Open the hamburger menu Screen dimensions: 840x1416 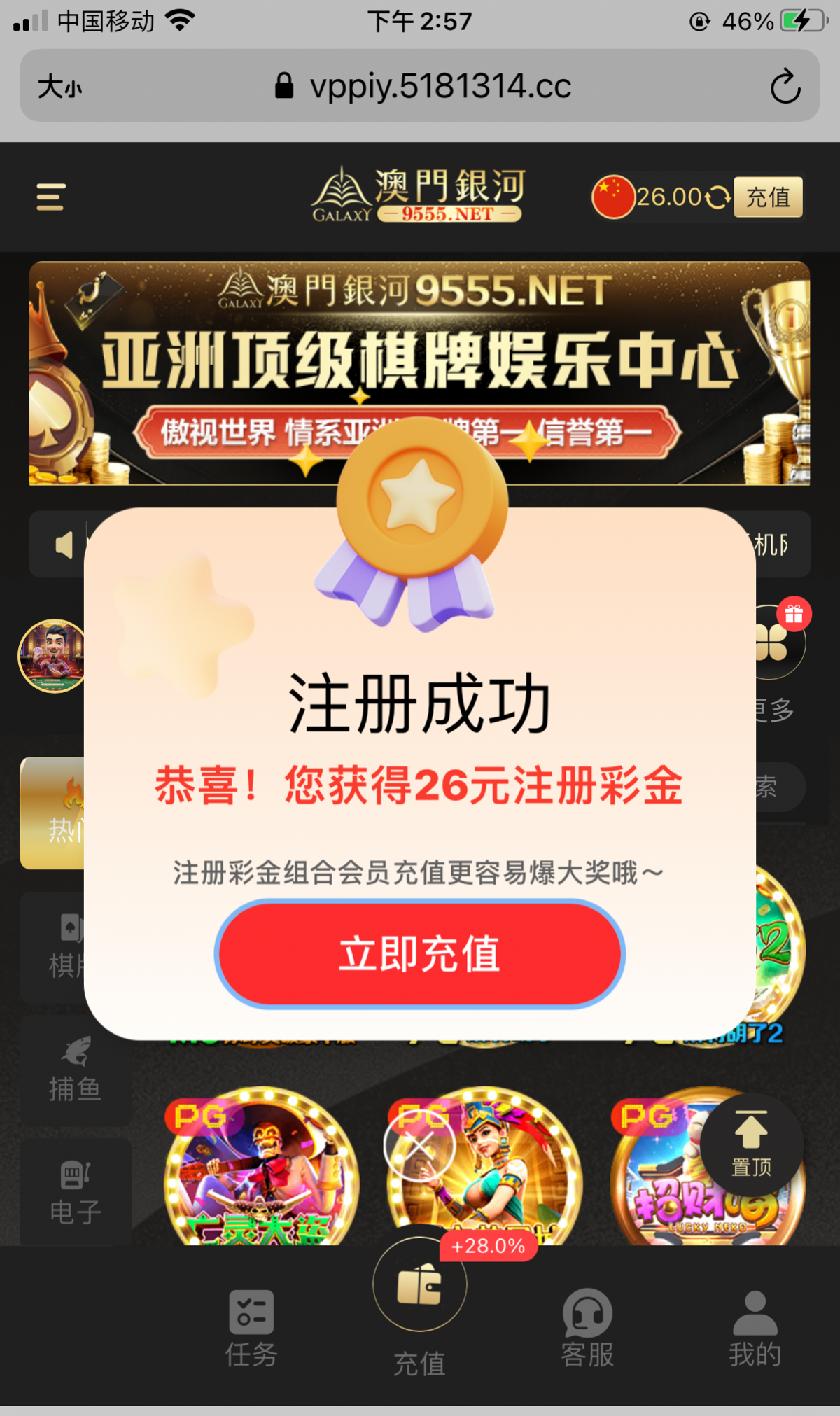[51, 197]
